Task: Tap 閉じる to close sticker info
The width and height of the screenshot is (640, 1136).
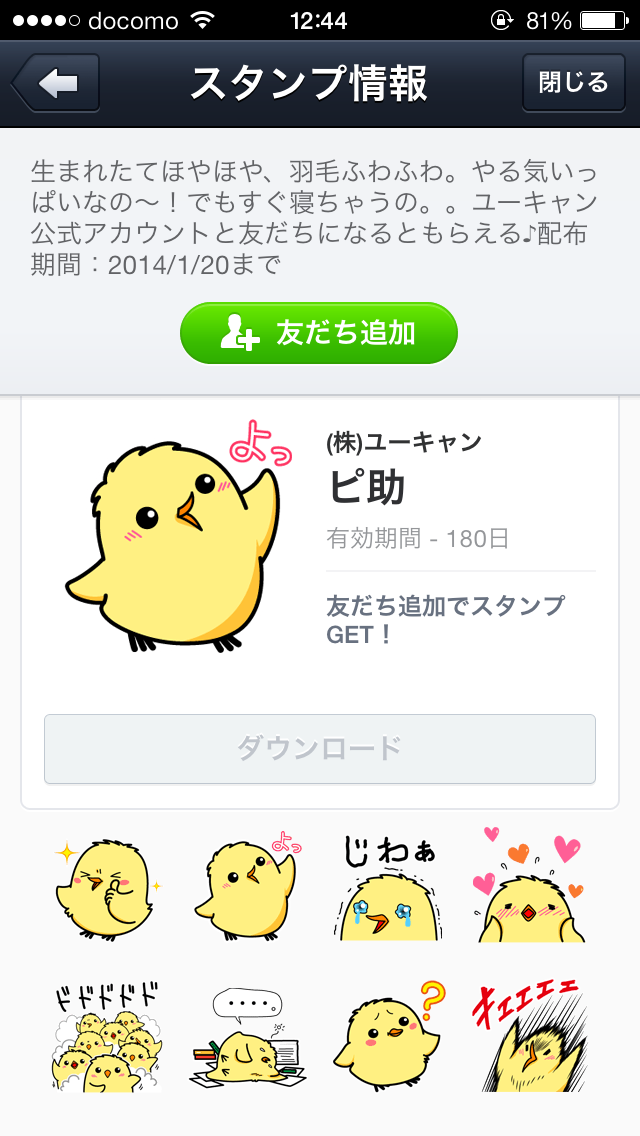Action: click(x=573, y=83)
